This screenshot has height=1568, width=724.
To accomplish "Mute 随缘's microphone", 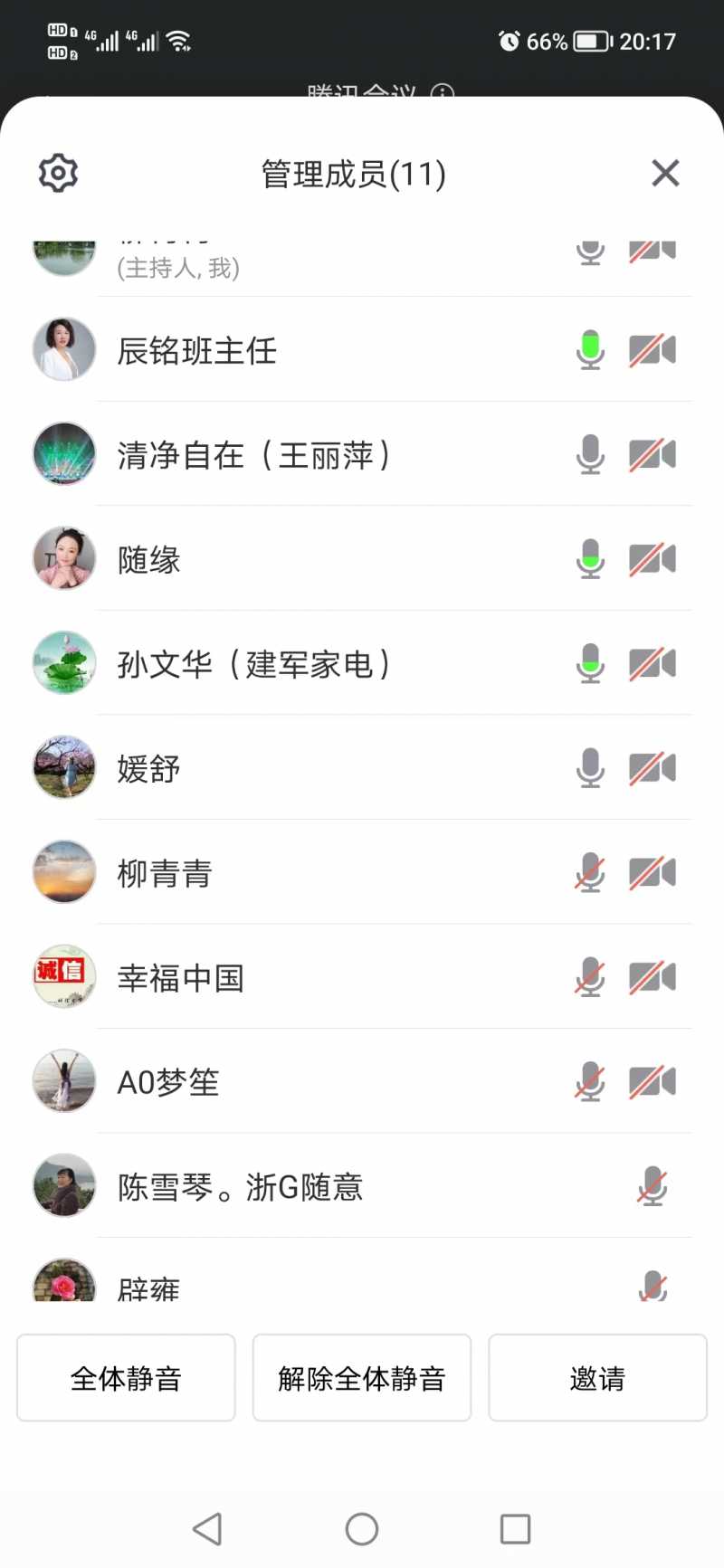I will coord(590,559).
